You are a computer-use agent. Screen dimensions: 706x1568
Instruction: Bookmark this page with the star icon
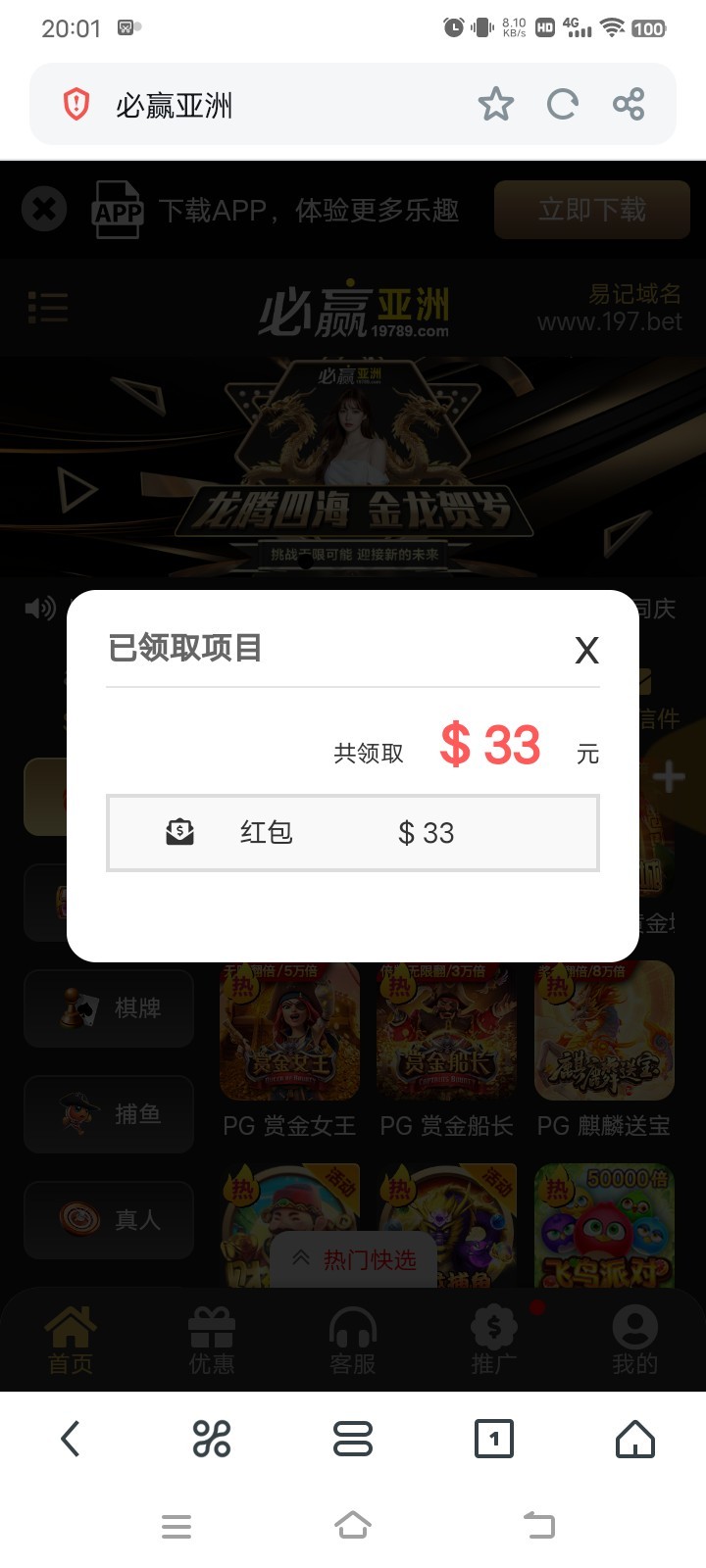tap(495, 104)
